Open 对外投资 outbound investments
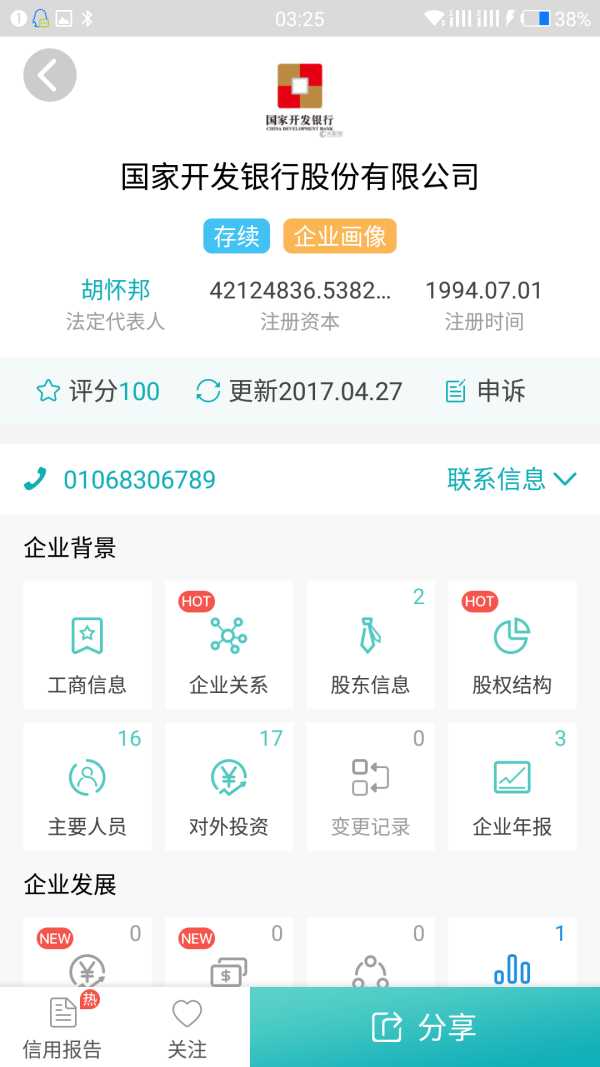The image size is (600, 1067). tap(229, 788)
